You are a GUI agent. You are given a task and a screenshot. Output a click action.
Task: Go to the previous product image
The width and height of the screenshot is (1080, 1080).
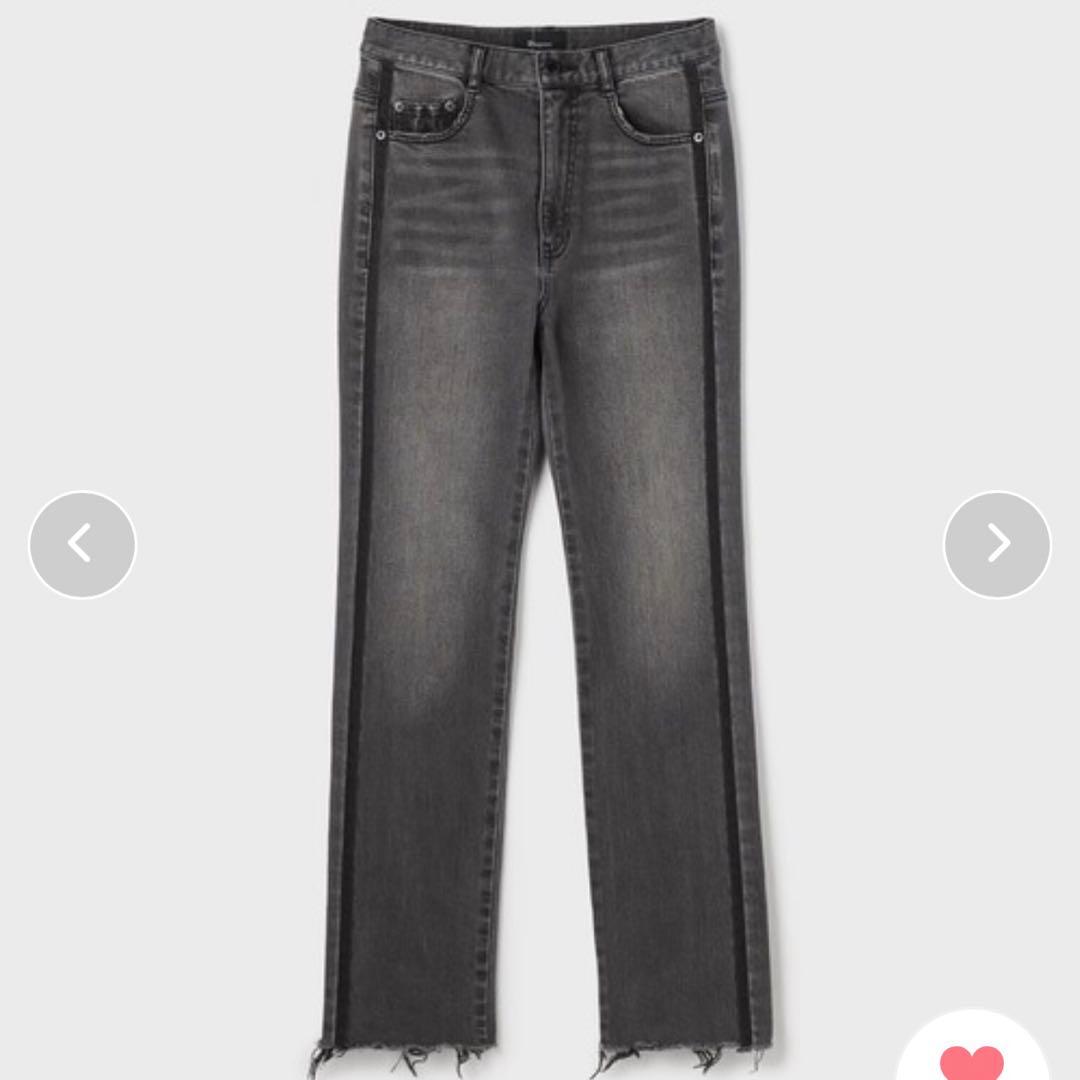(82, 545)
